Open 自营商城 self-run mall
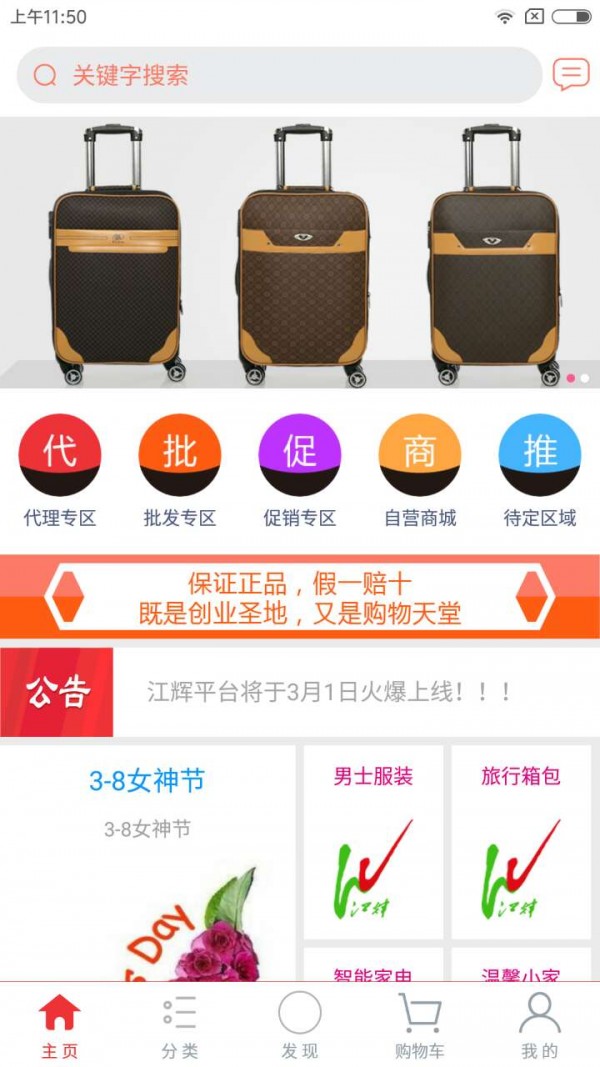 tap(420, 470)
